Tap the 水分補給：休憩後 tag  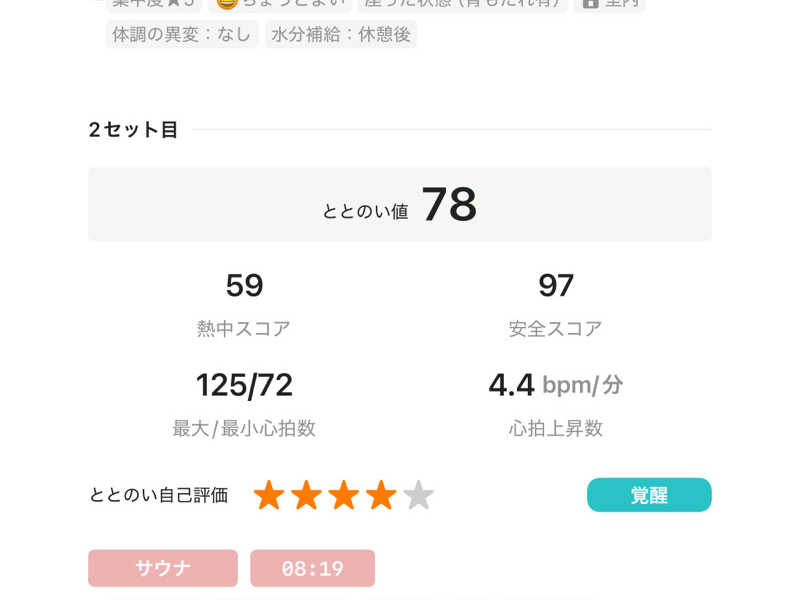(341, 34)
